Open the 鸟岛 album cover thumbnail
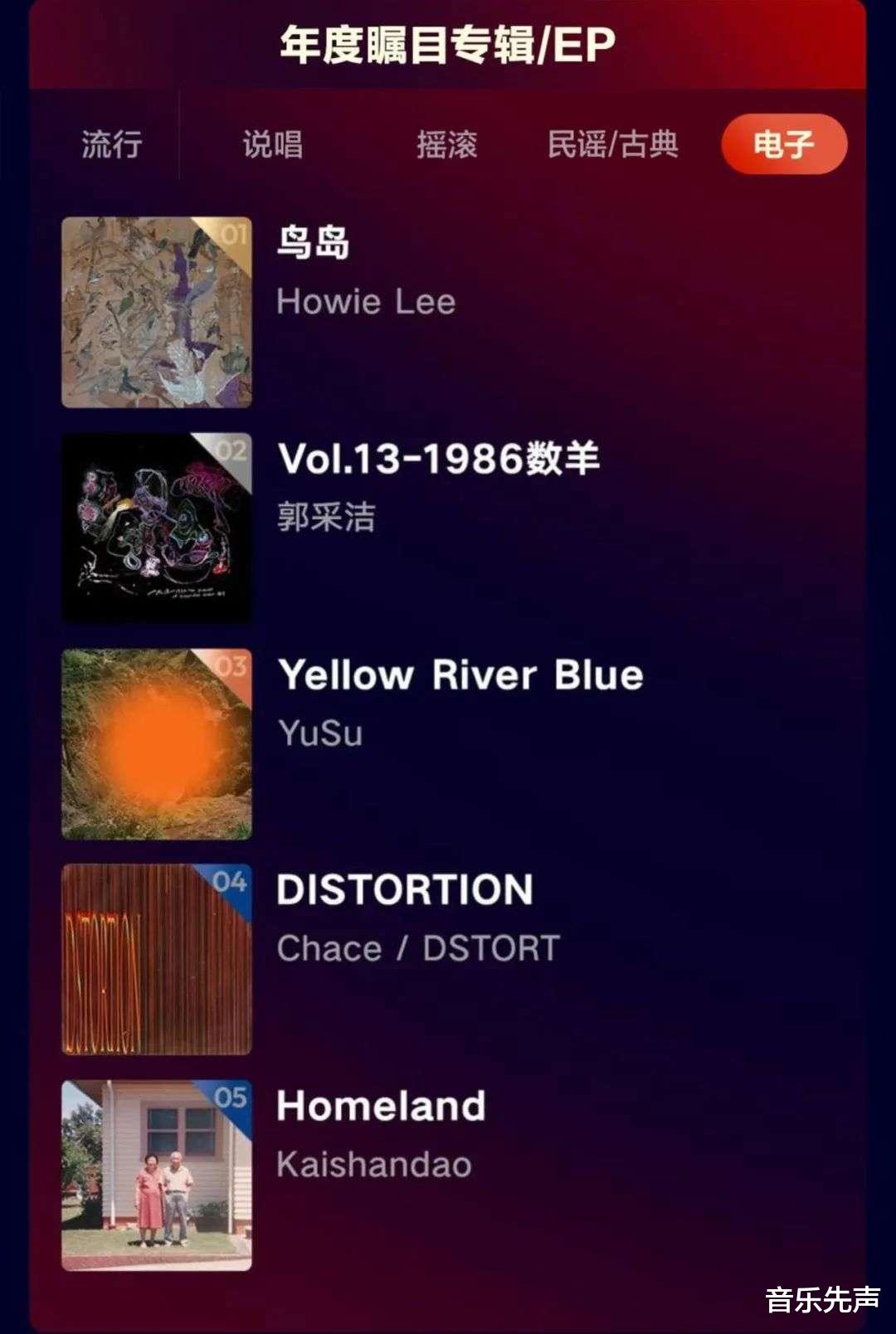This screenshot has width=896, height=1334. pyautogui.click(x=158, y=309)
